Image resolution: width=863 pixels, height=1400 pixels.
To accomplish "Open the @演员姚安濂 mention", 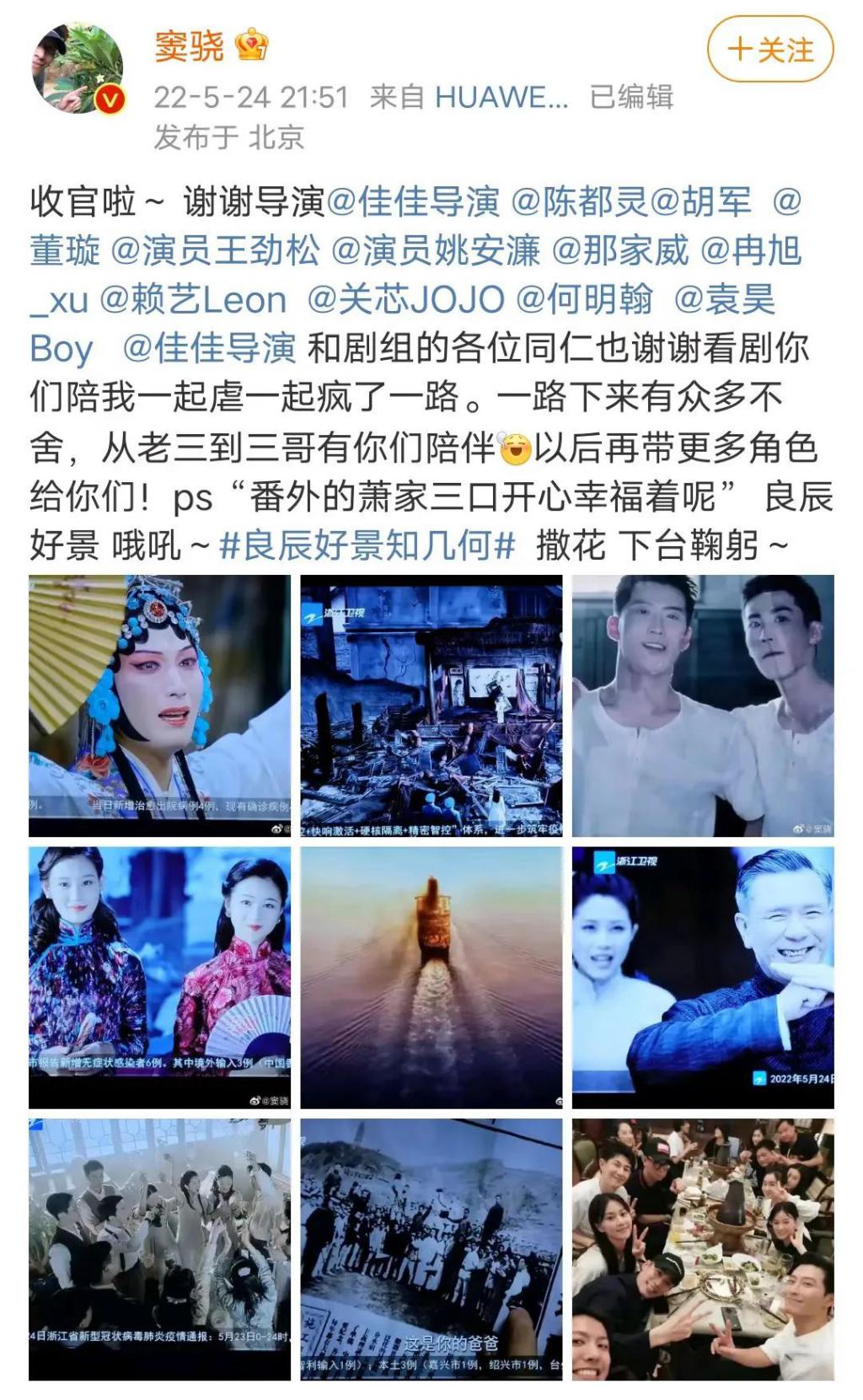I will coord(436,251).
